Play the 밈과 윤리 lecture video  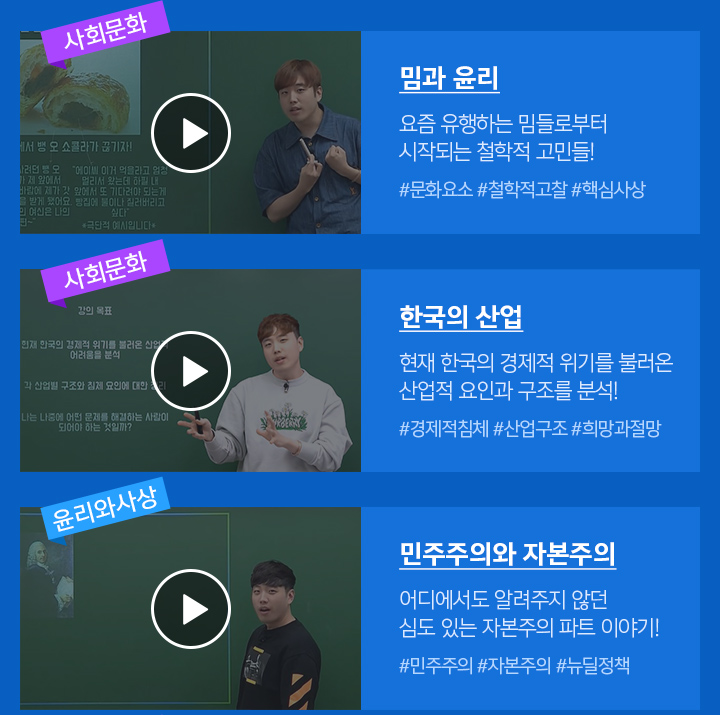[x=191, y=133]
